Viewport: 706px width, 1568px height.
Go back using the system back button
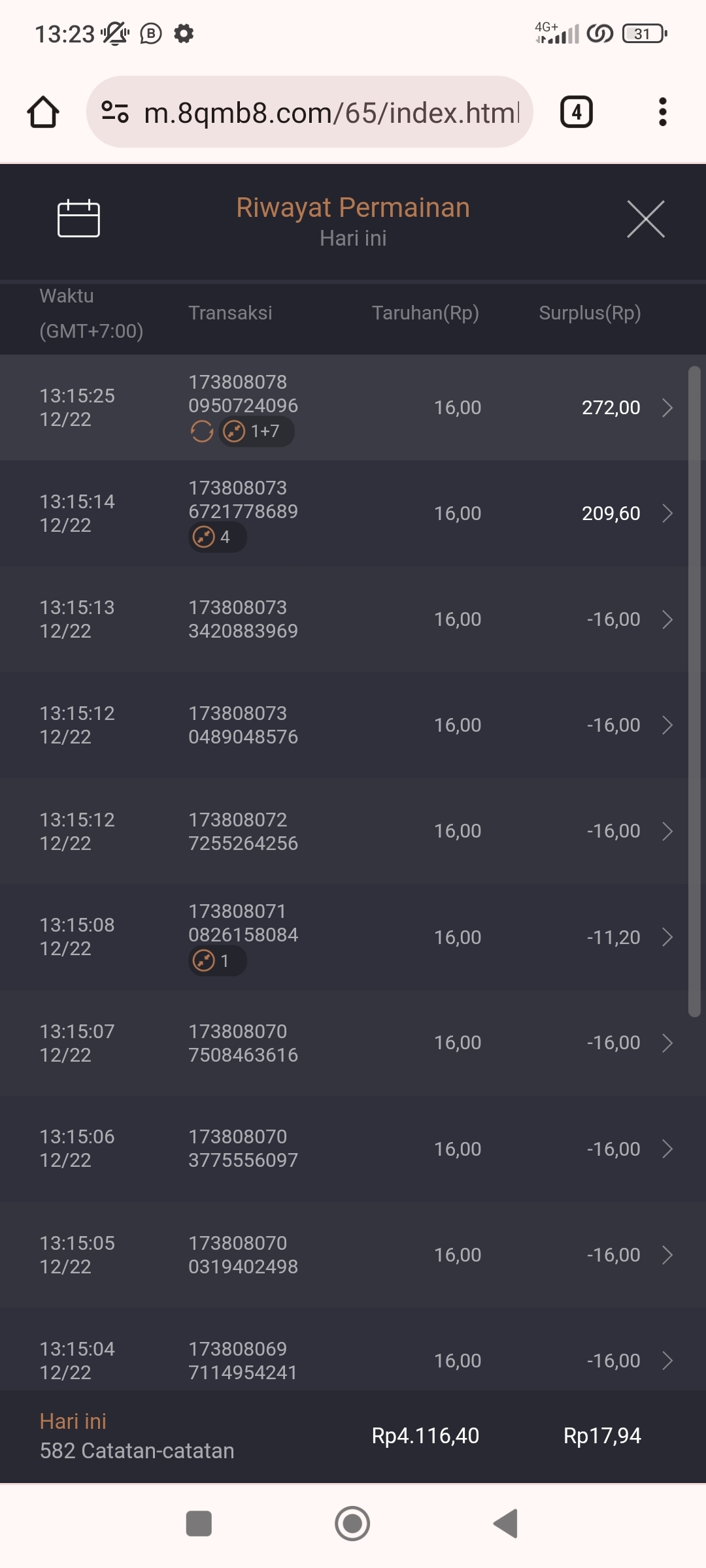coord(505,1524)
